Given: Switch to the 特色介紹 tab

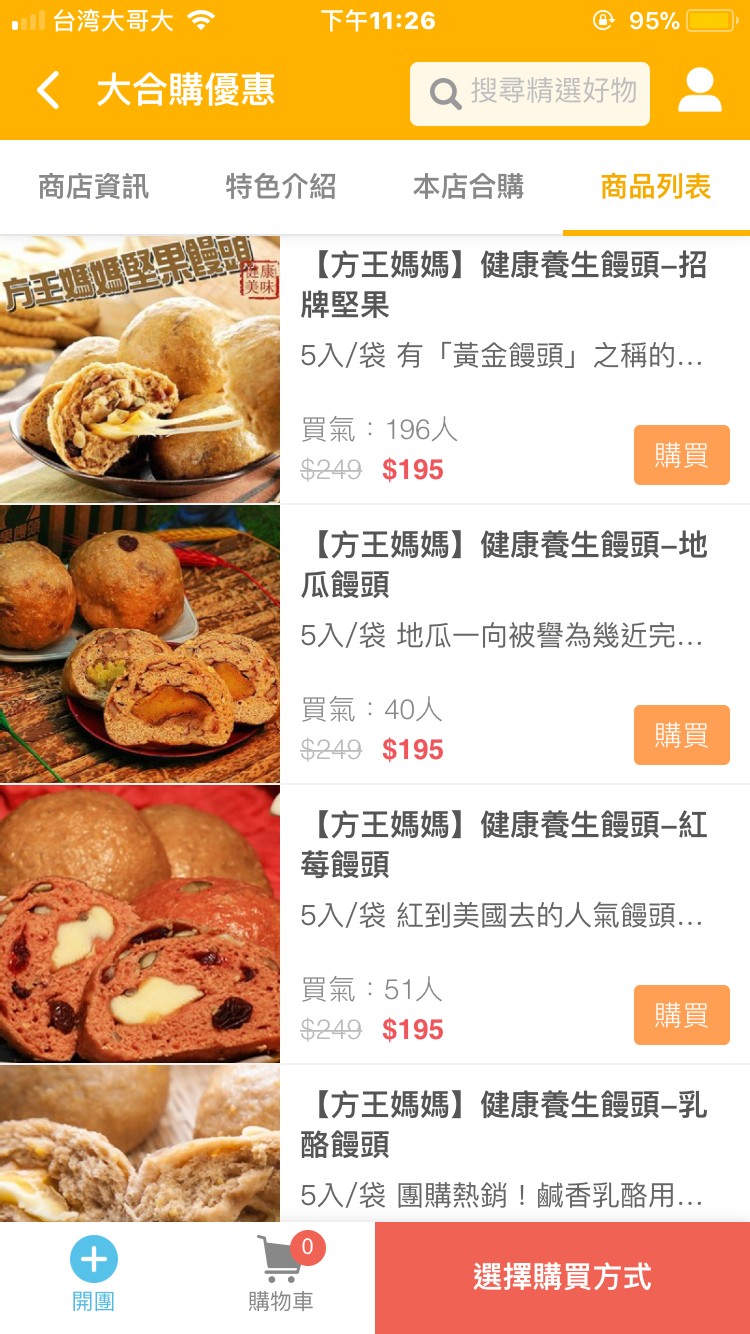Looking at the screenshot, I should point(280,187).
